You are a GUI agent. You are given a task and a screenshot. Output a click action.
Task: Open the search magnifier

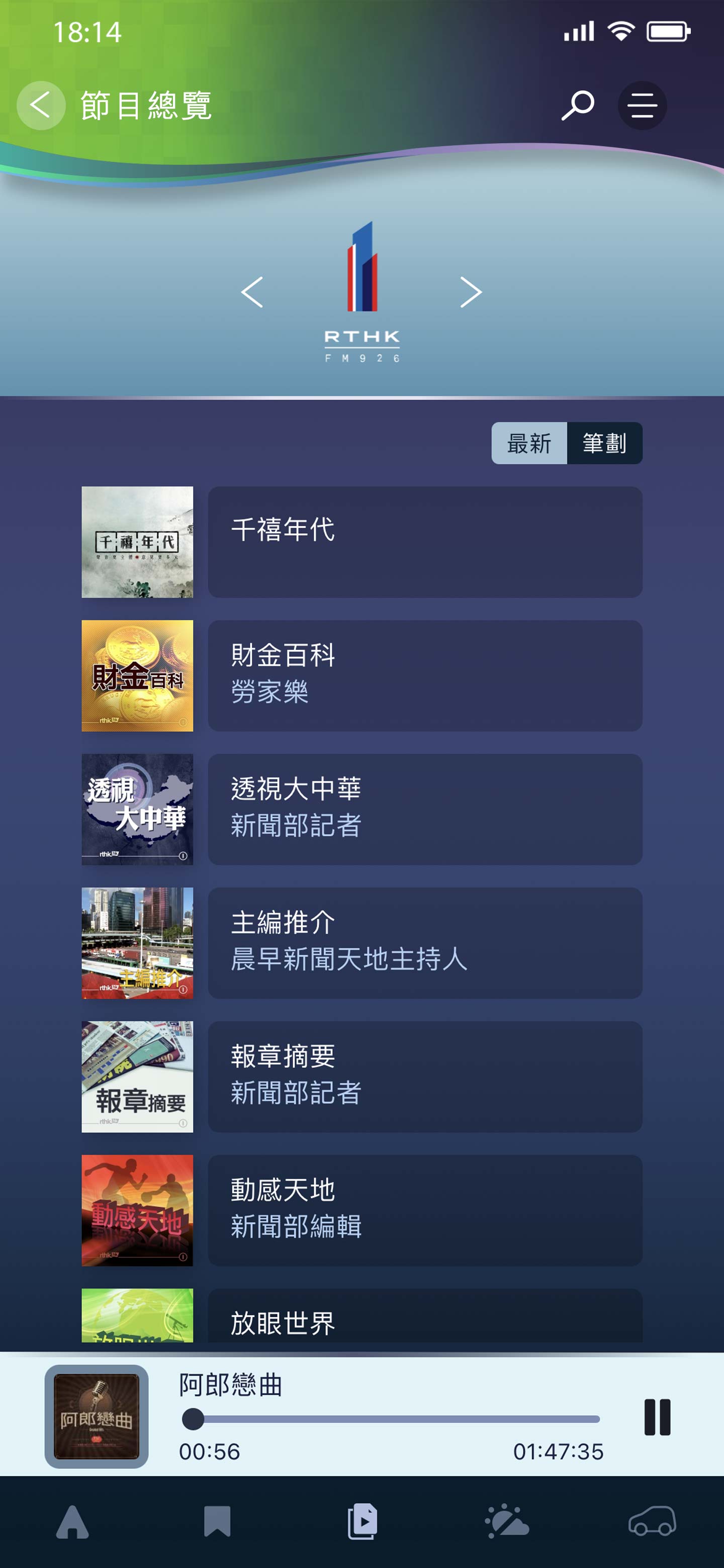pos(577,106)
